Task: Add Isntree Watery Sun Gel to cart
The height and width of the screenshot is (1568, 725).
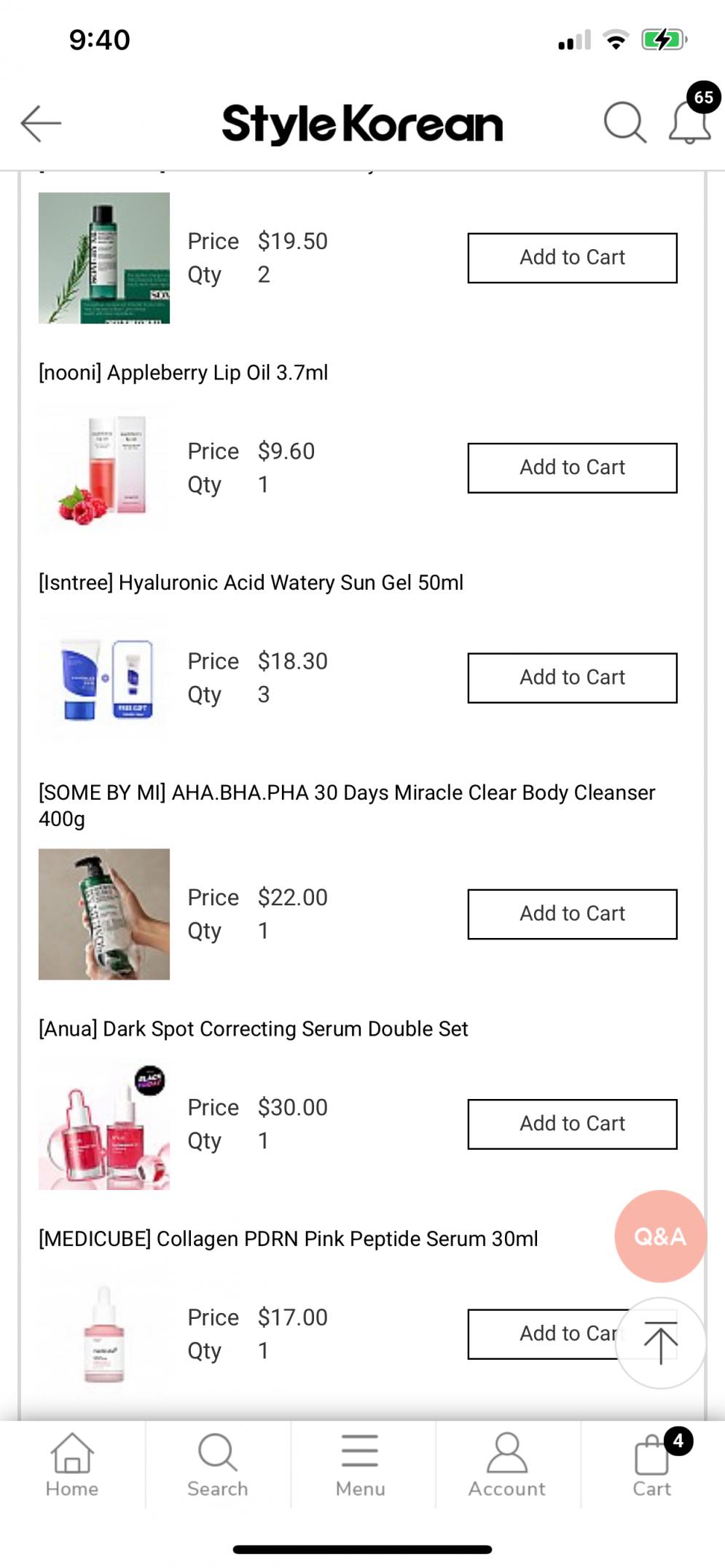Action: [x=572, y=677]
